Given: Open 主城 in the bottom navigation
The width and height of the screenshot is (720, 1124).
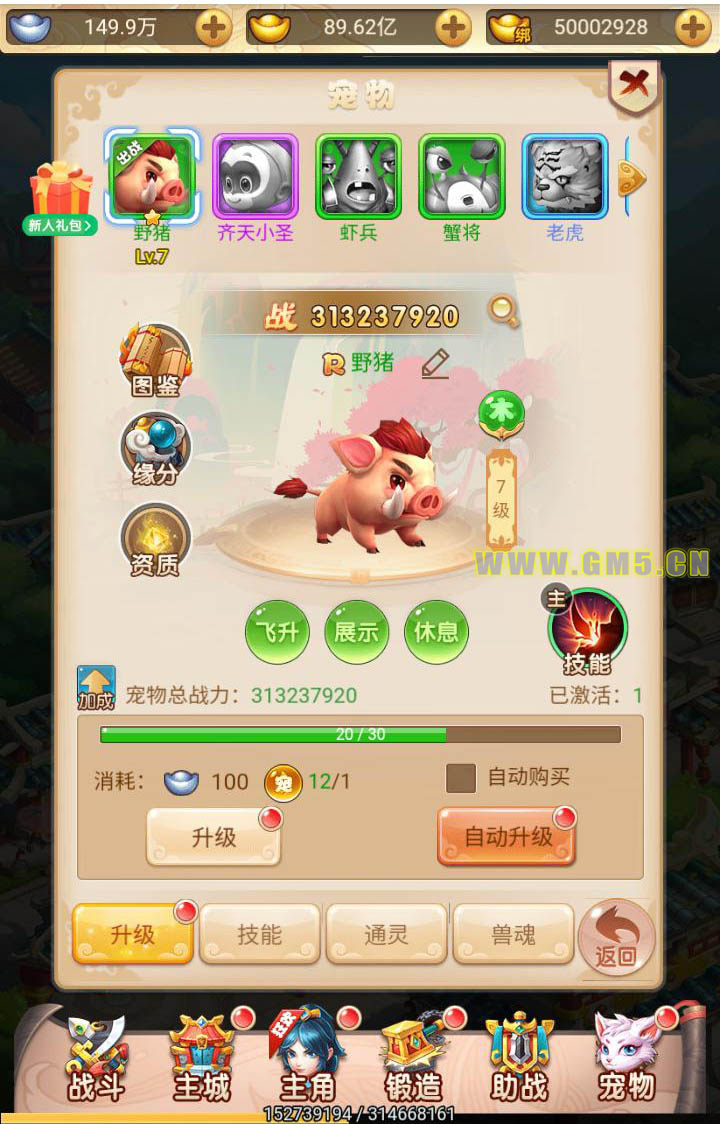Looking at the screenshot, I should point(203,1058).
